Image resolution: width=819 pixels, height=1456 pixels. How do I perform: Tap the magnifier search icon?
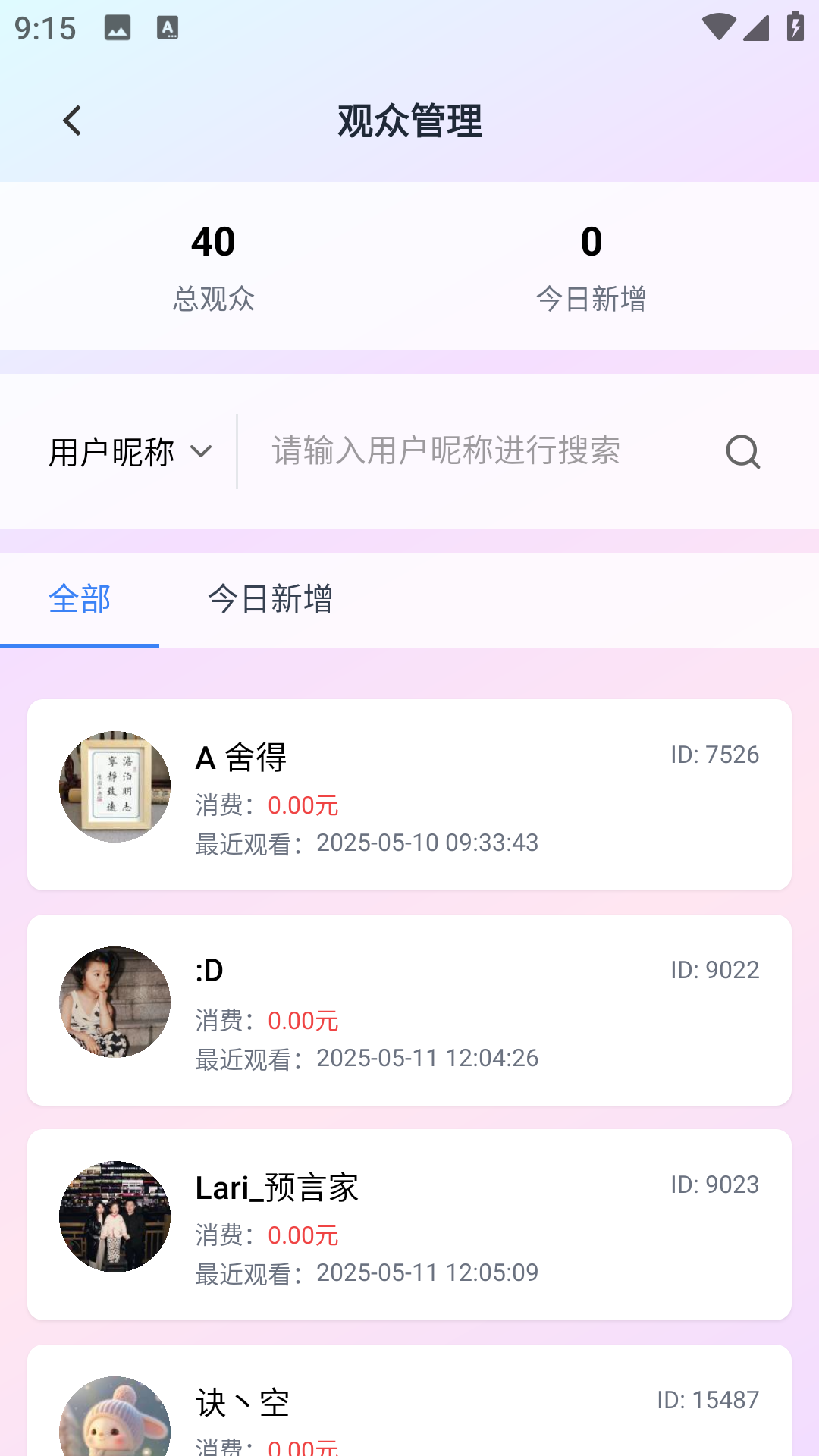click(x=742, y=452)
